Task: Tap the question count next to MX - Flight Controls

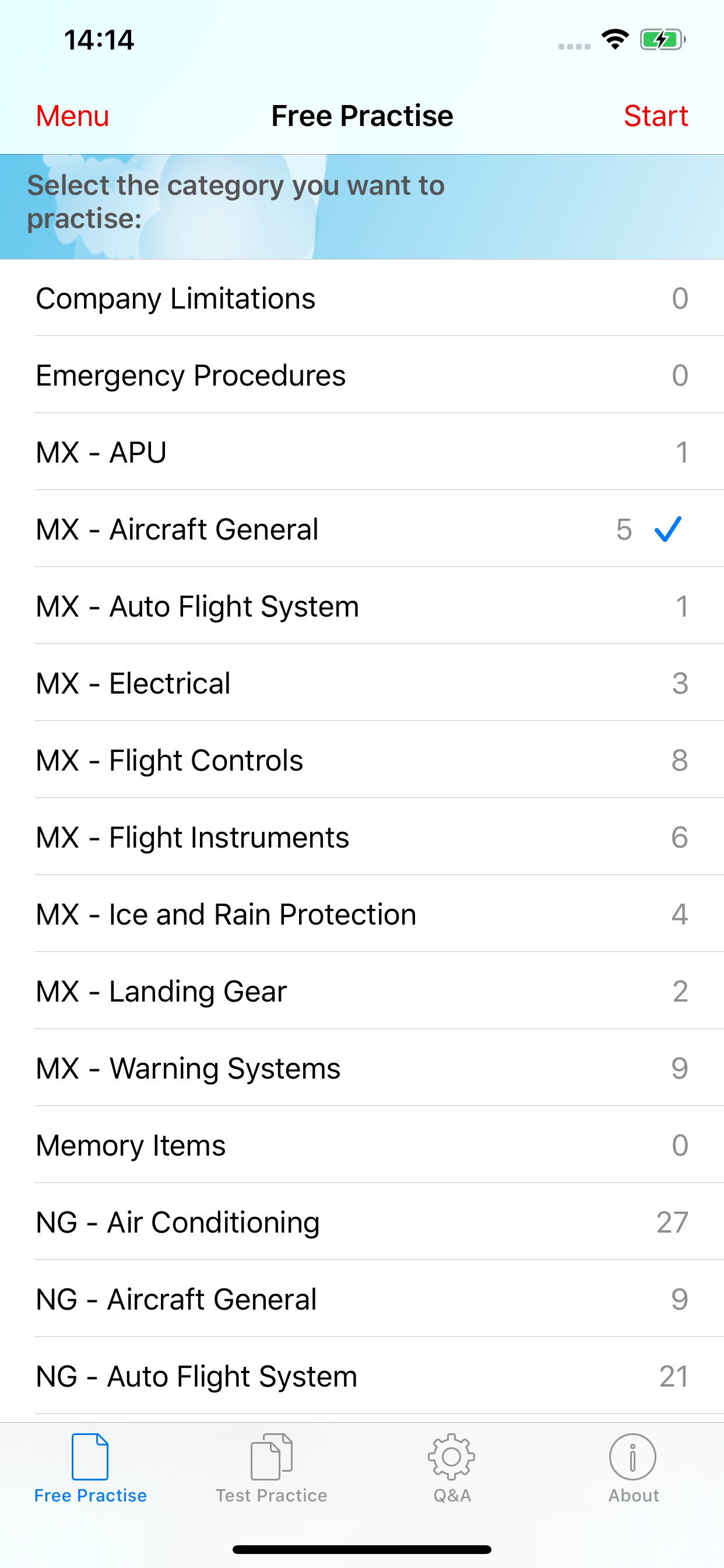Action: pyautogui.click(x=682, y=759)
